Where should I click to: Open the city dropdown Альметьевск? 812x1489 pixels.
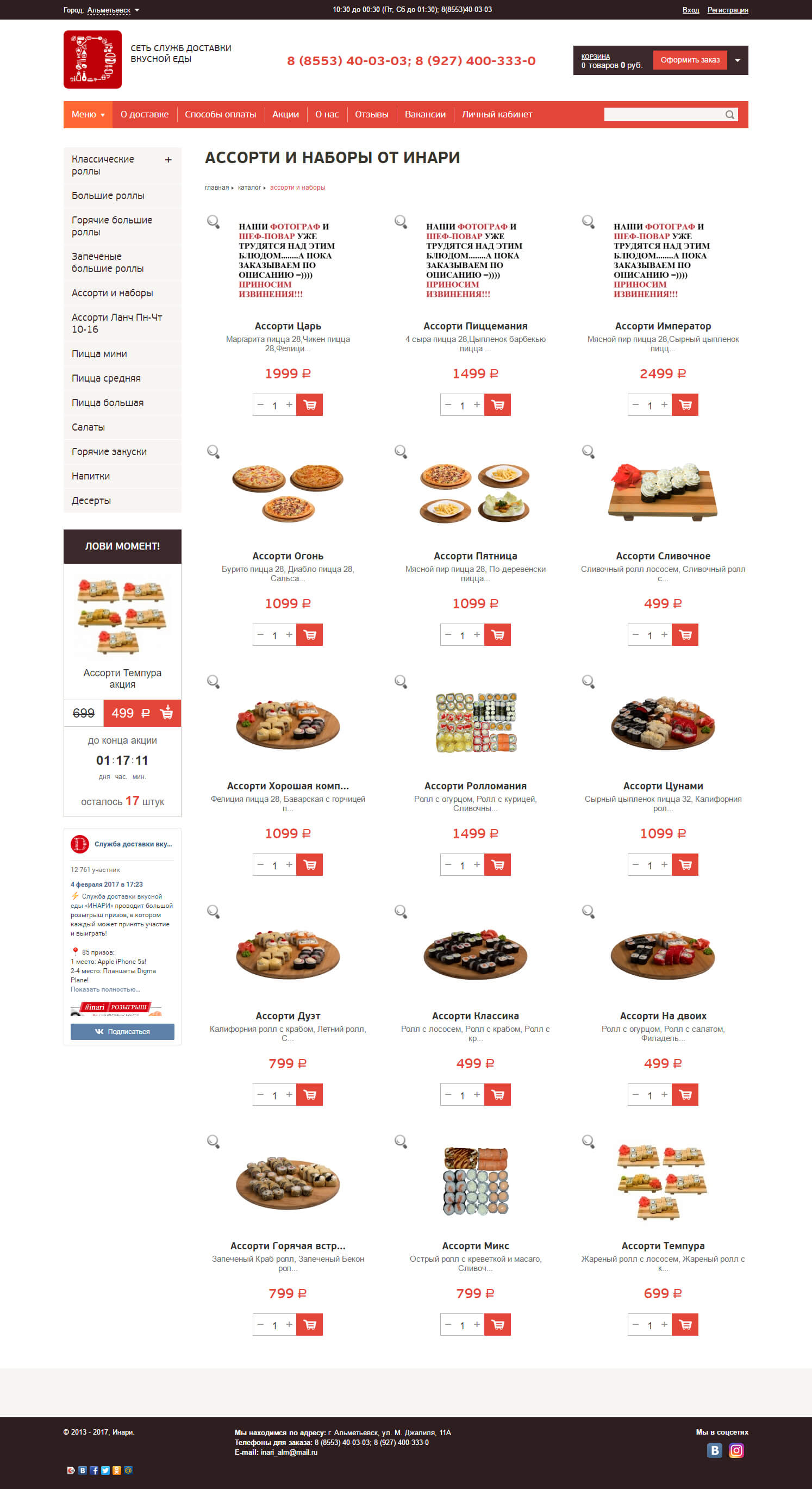113,10
